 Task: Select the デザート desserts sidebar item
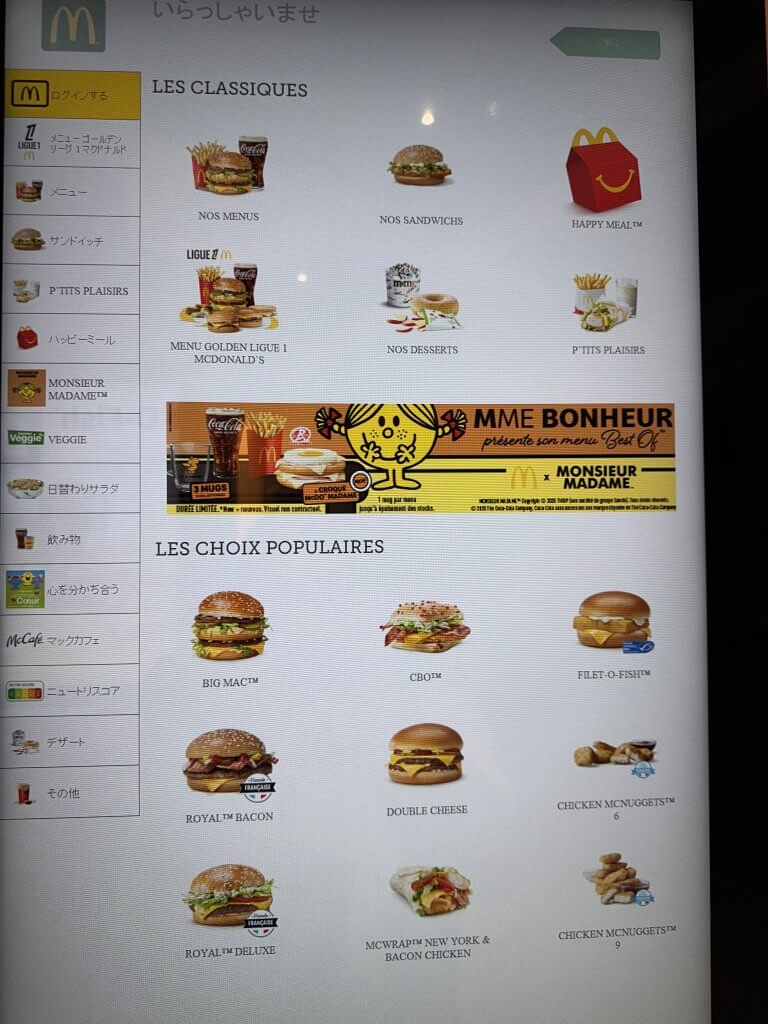(x=72, y=742)
